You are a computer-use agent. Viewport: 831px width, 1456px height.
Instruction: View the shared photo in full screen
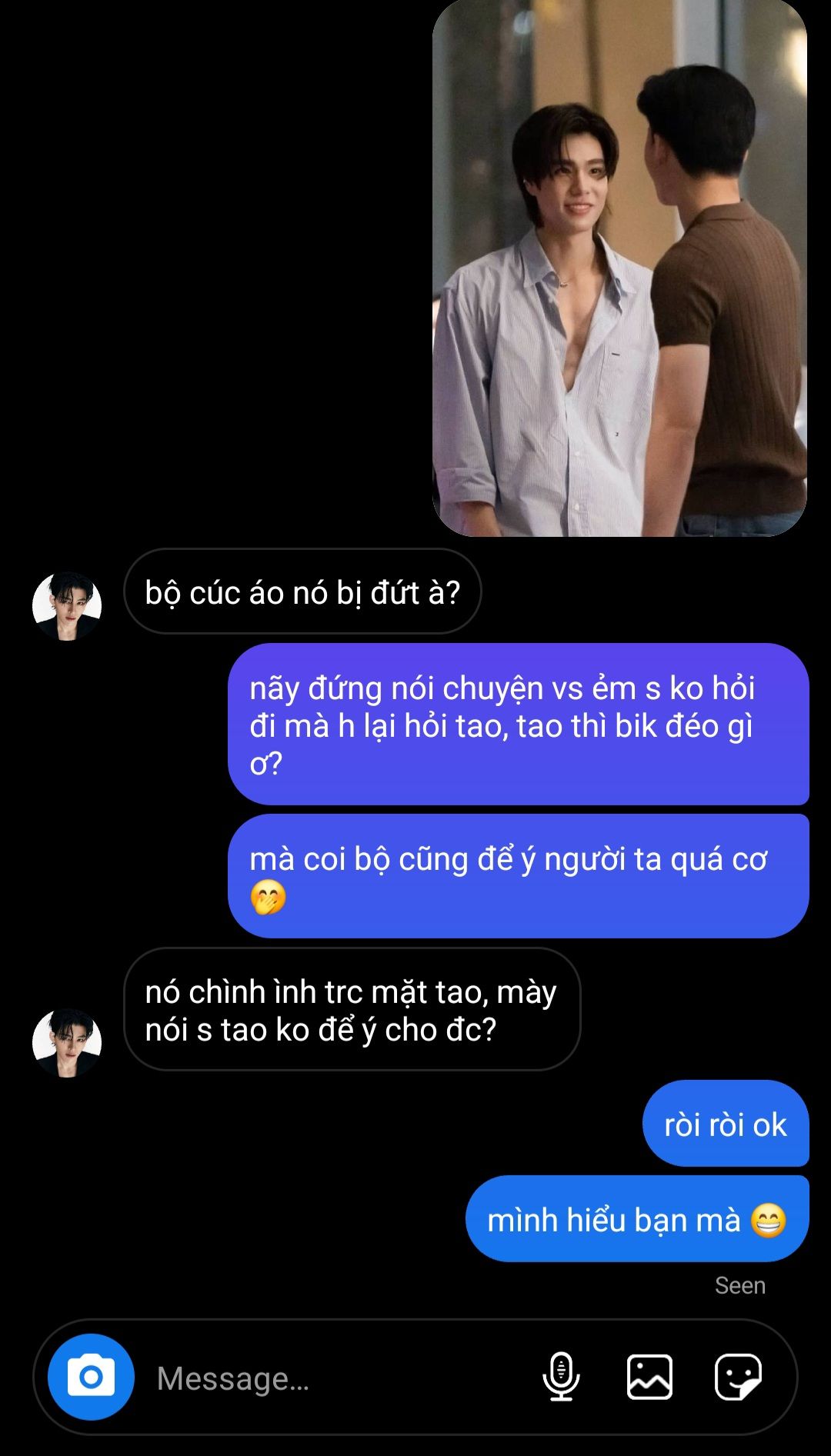[619, 268]
